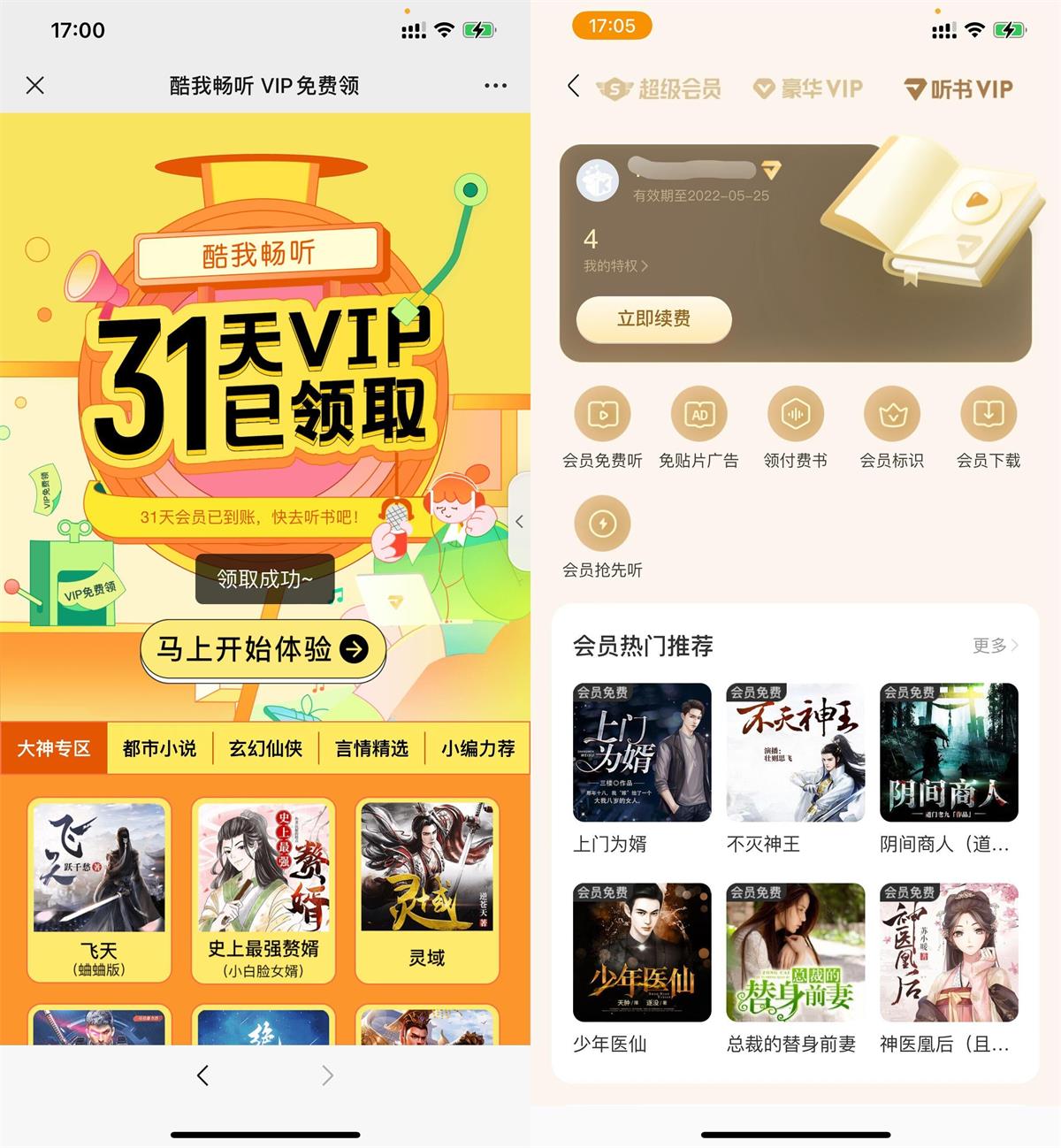Open the 上门为婿 book cover
Viewport: 1061px width, 1148px height.
641,753
